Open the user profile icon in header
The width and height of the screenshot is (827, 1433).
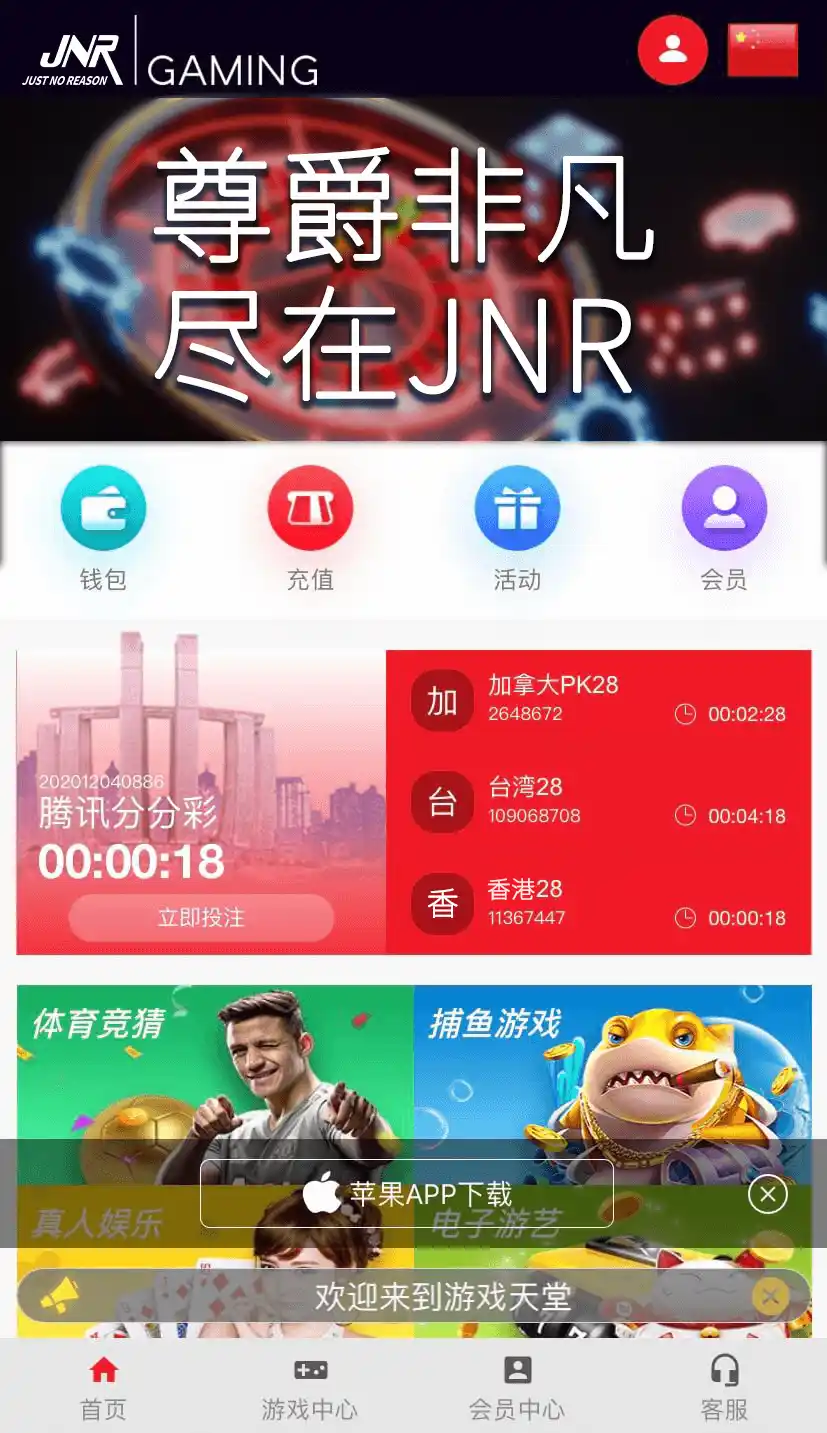click(x=672, y=49)
